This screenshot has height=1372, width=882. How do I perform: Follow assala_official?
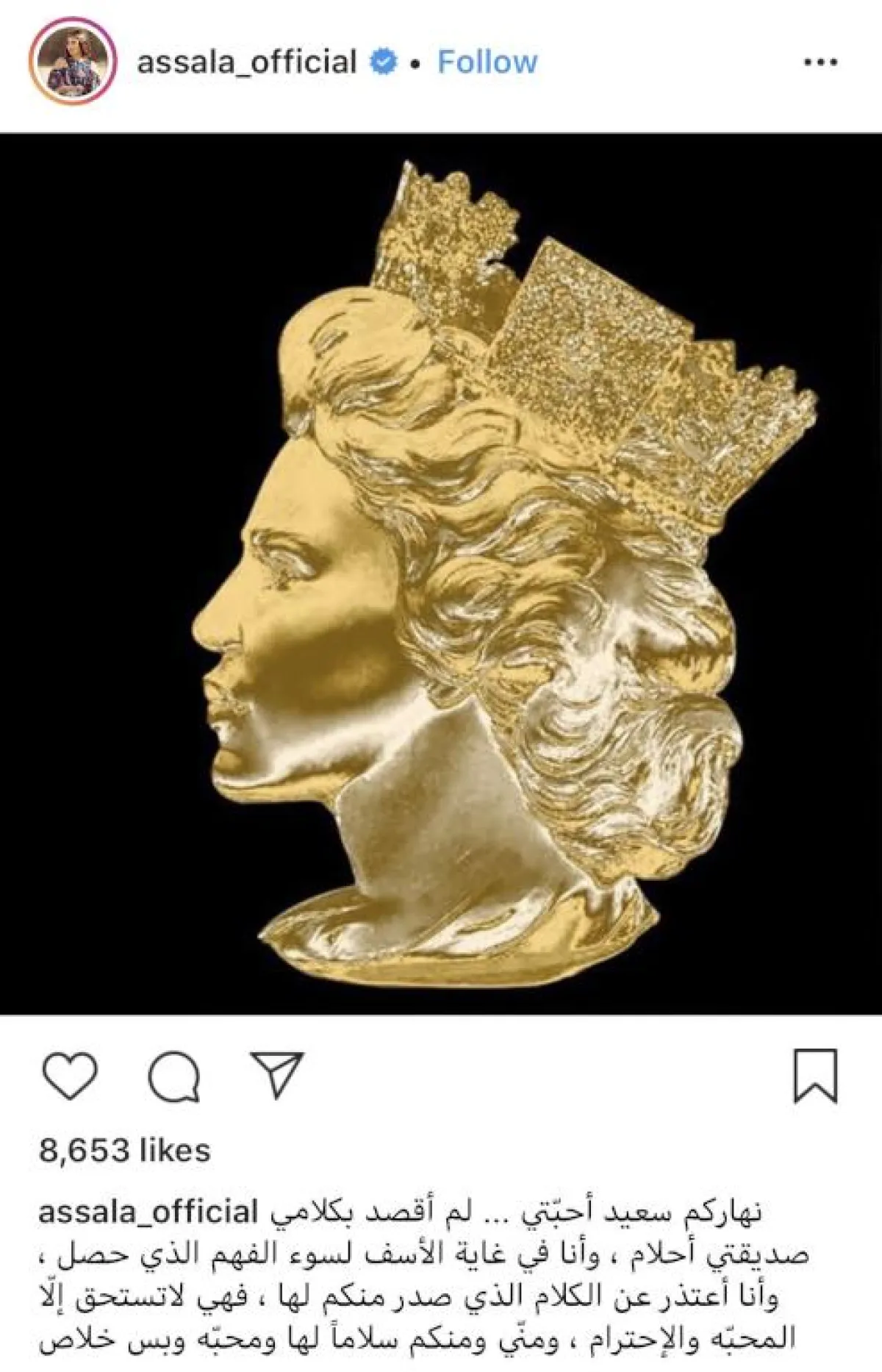(487, 62)
